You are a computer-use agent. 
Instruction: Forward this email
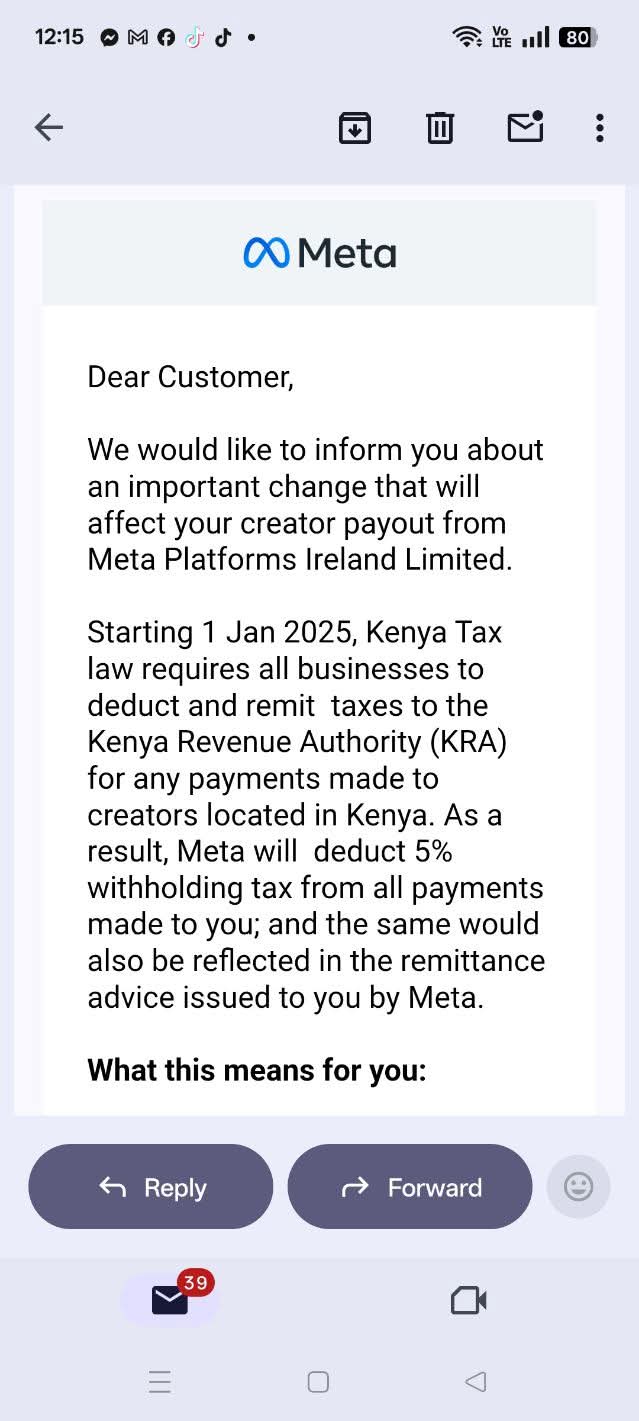click(x=410, y=1187)
